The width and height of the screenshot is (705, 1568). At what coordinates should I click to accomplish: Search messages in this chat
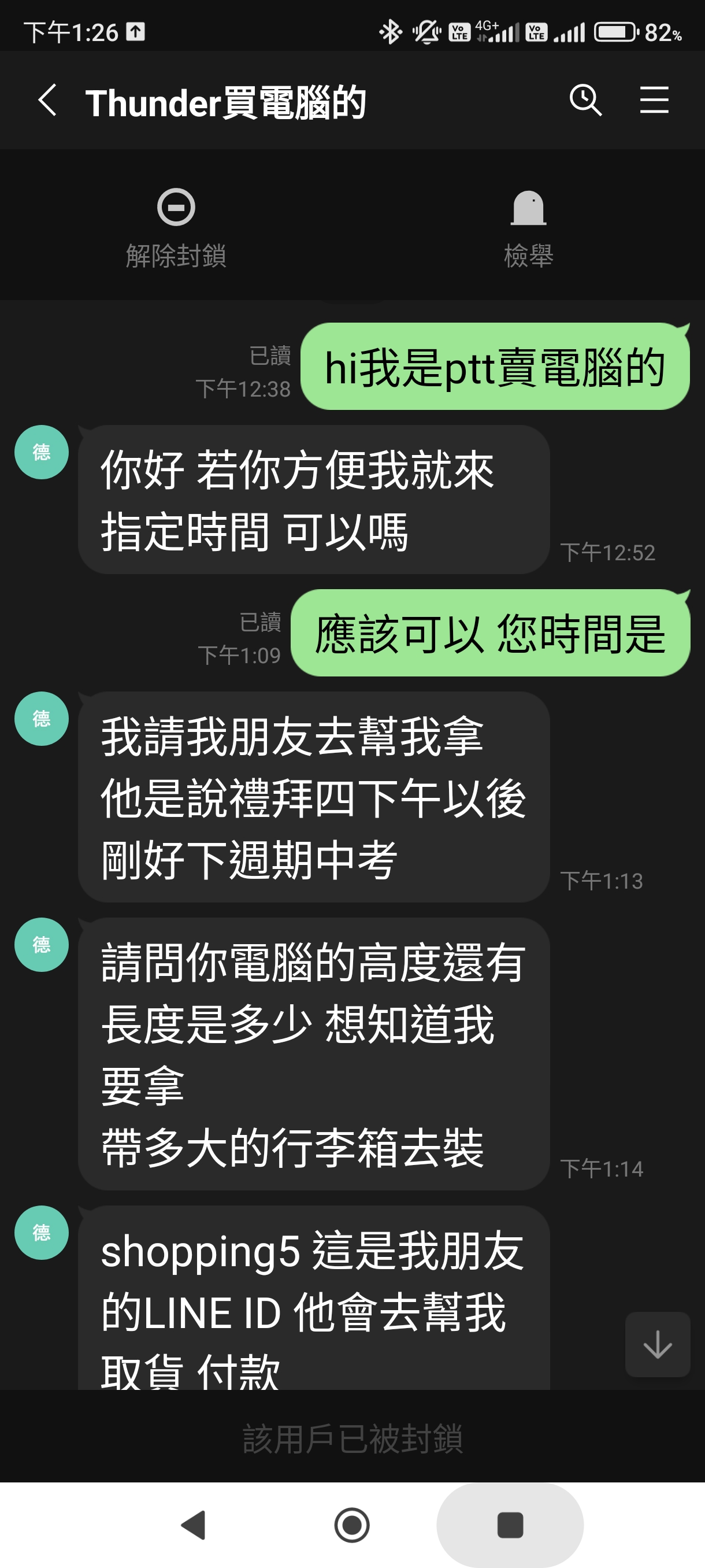pos(585,101)
